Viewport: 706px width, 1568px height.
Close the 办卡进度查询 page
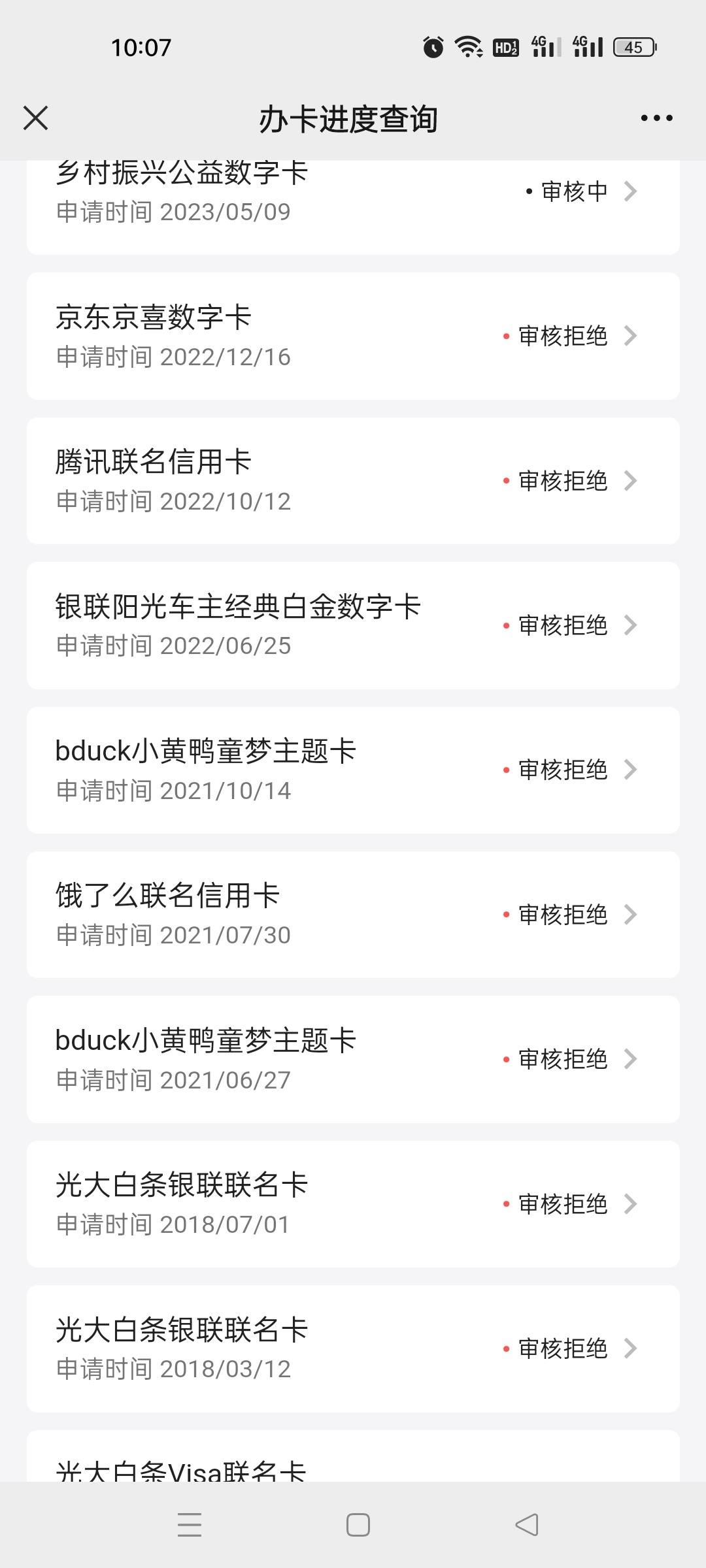35,118
